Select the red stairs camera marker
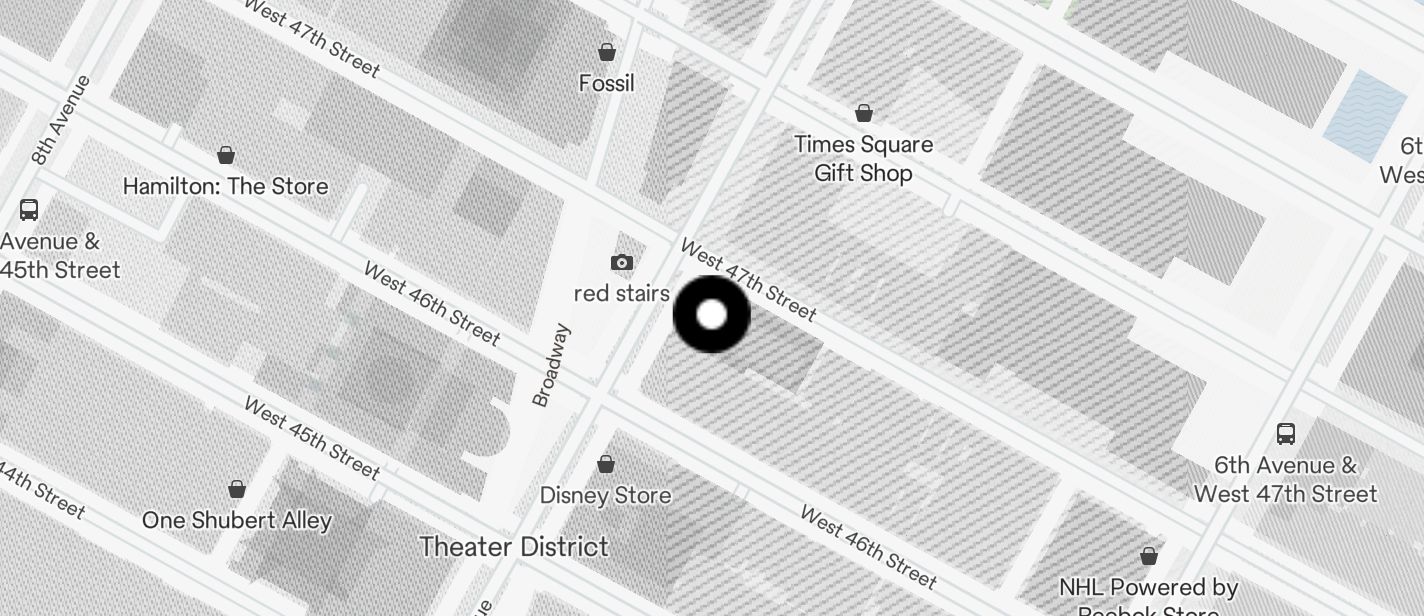1424x616 pixels. (x=622, y=263)
